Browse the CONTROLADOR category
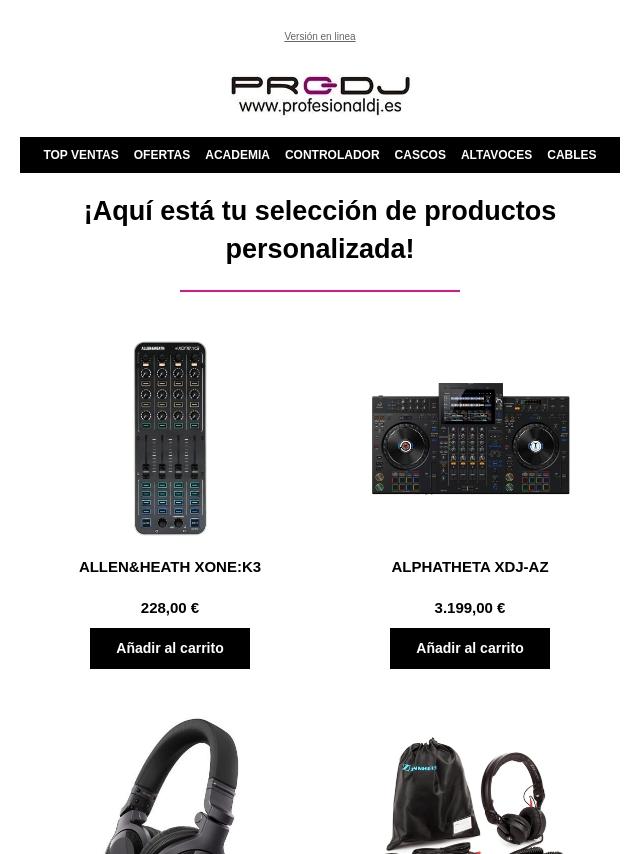The width and height of the screenshot is (640, 854). point(332,155)
